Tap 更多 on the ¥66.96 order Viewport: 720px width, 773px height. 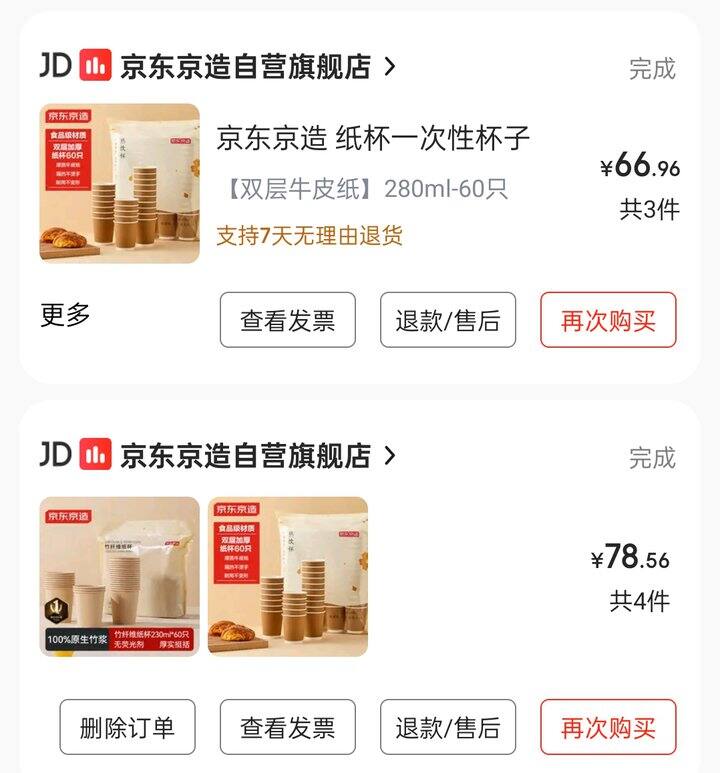tap(66, 315)
